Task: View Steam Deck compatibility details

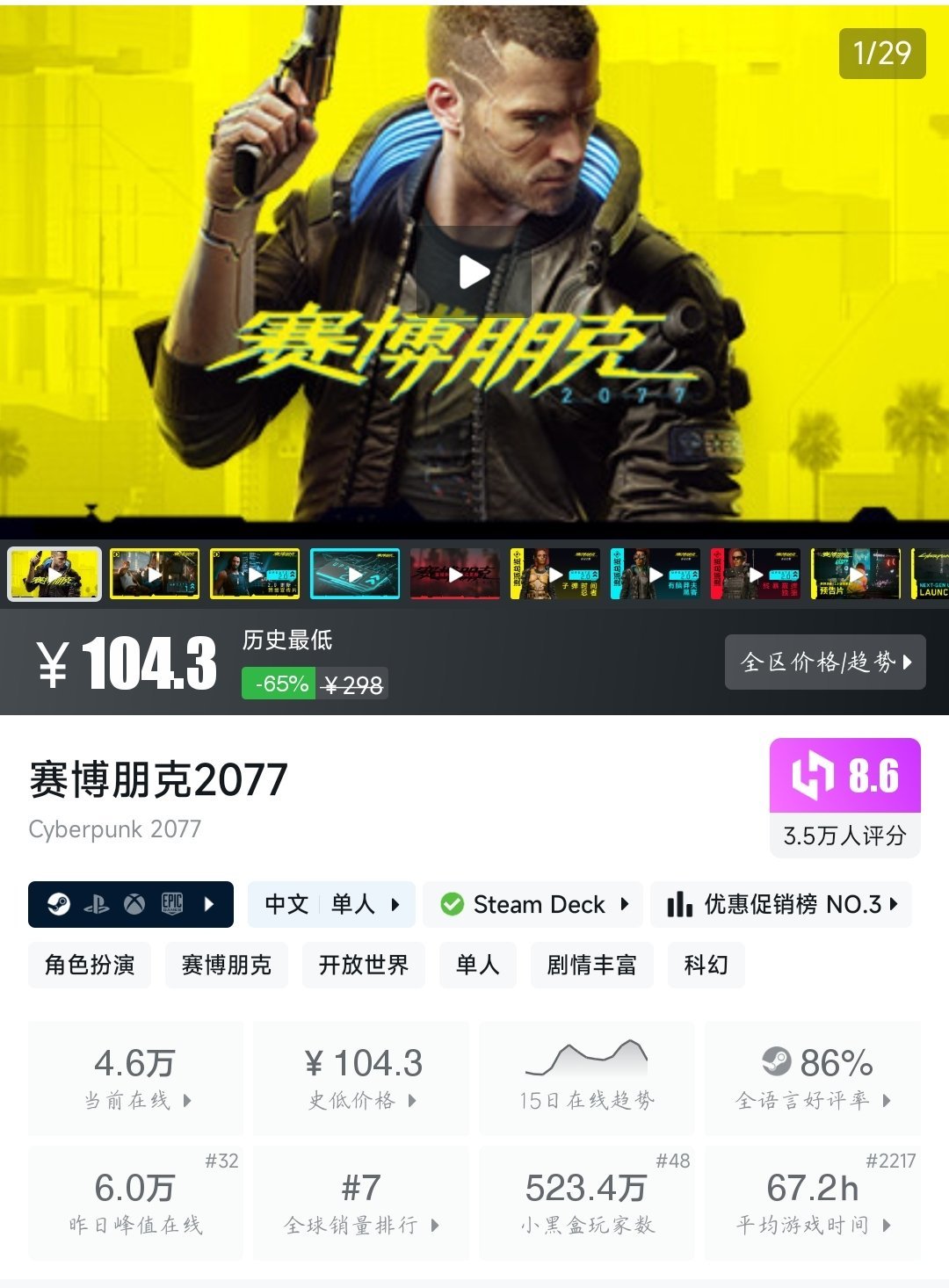Action: (532, 904)
